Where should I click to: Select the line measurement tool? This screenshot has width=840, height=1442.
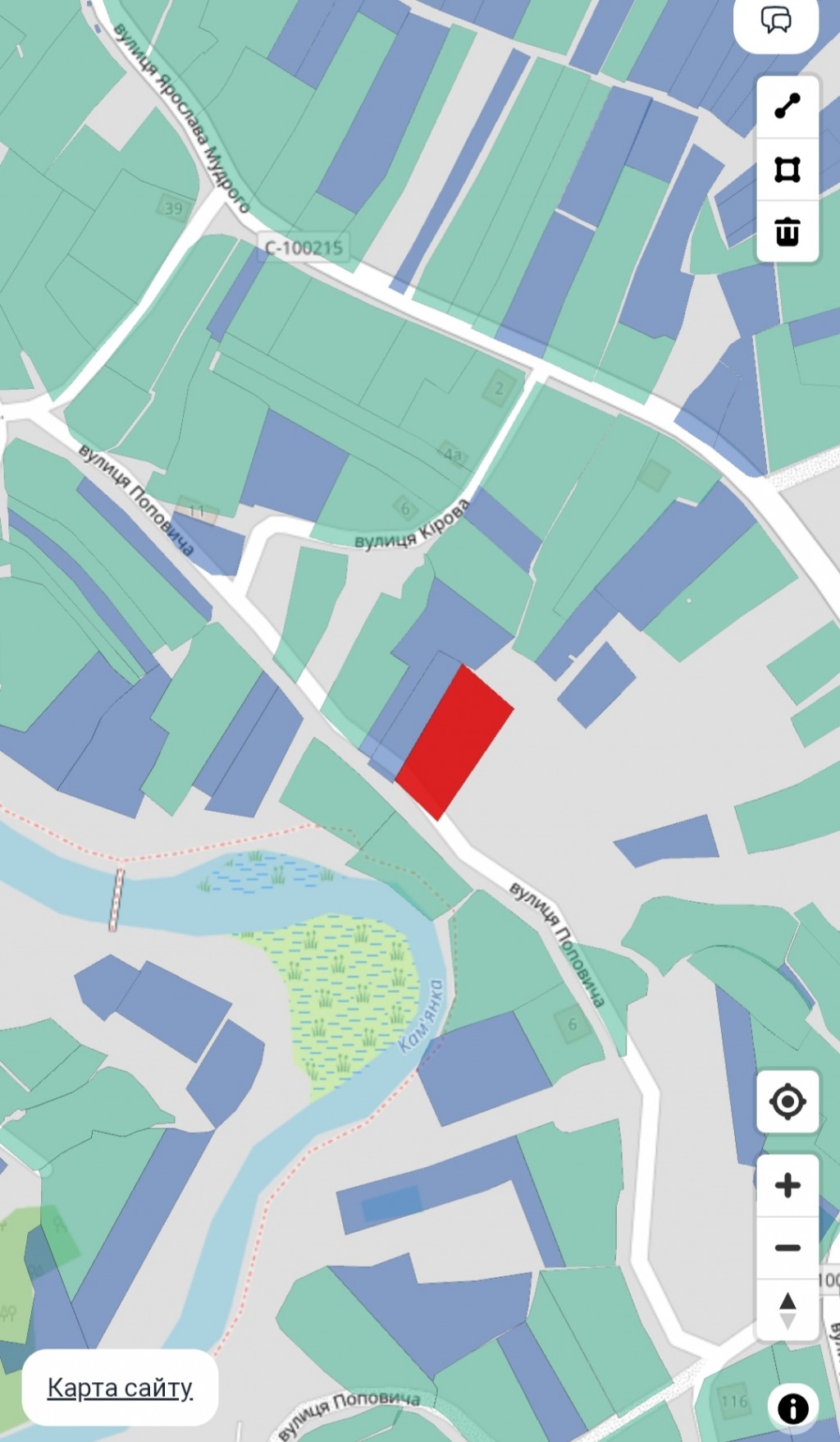tap(787, 107)
